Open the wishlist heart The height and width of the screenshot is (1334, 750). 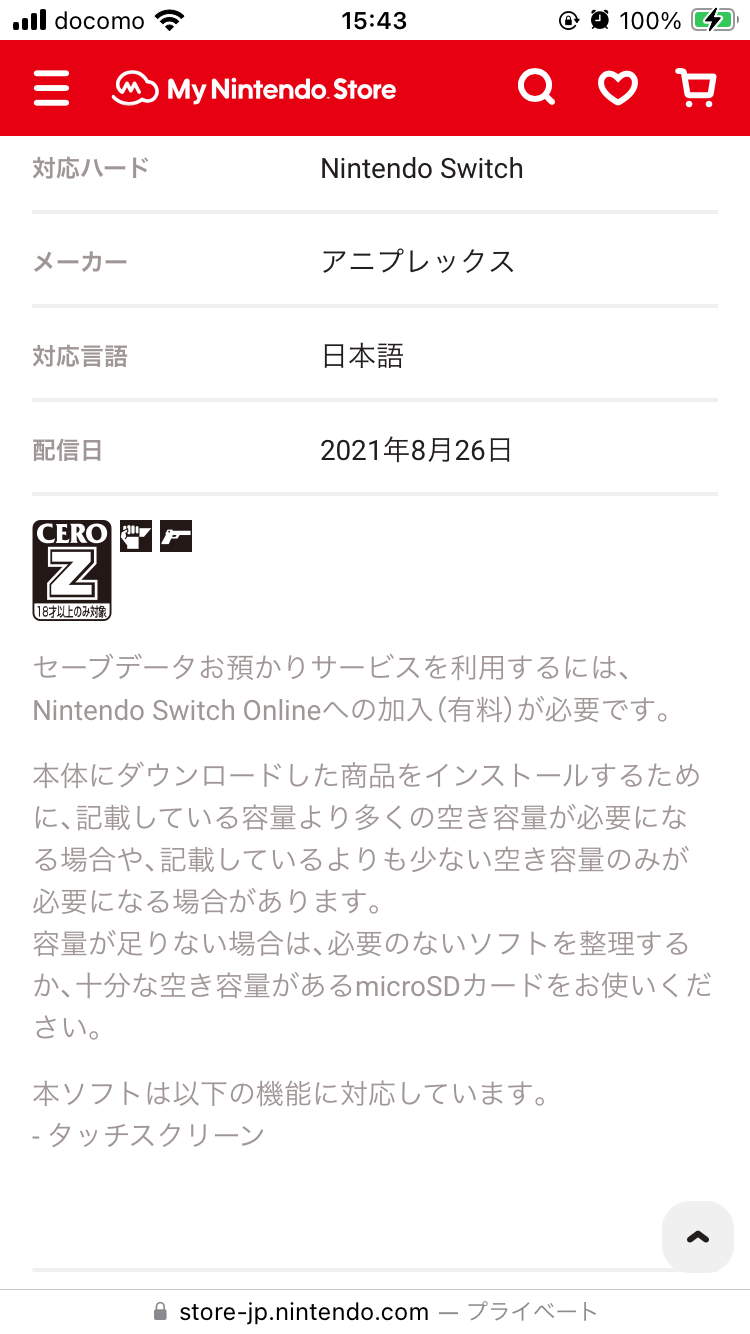coord(617,88)
